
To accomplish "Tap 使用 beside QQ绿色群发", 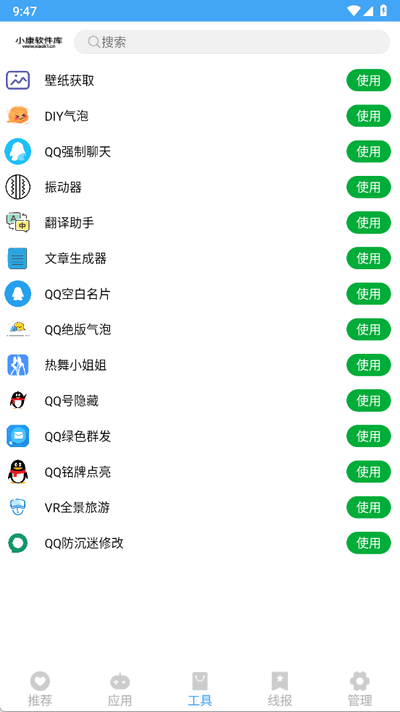I will pyautogui.click(x=368, y=436).
